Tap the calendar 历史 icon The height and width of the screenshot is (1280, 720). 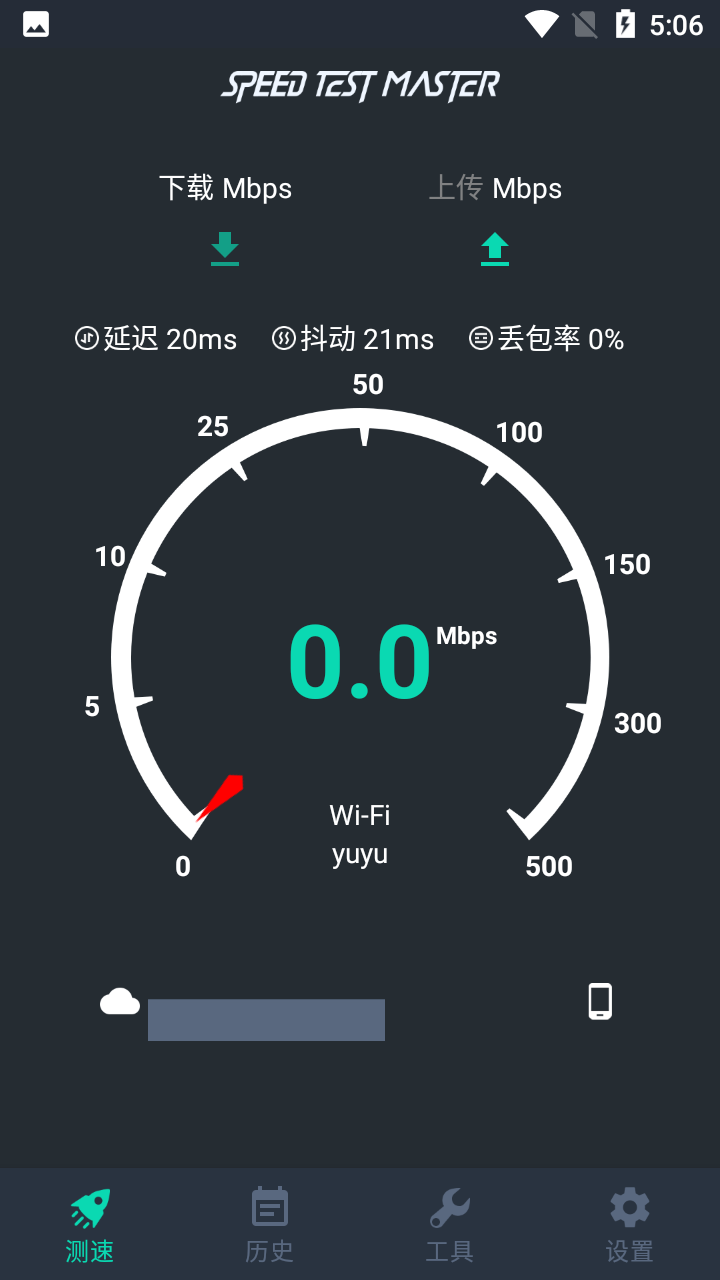(269, 1208)
